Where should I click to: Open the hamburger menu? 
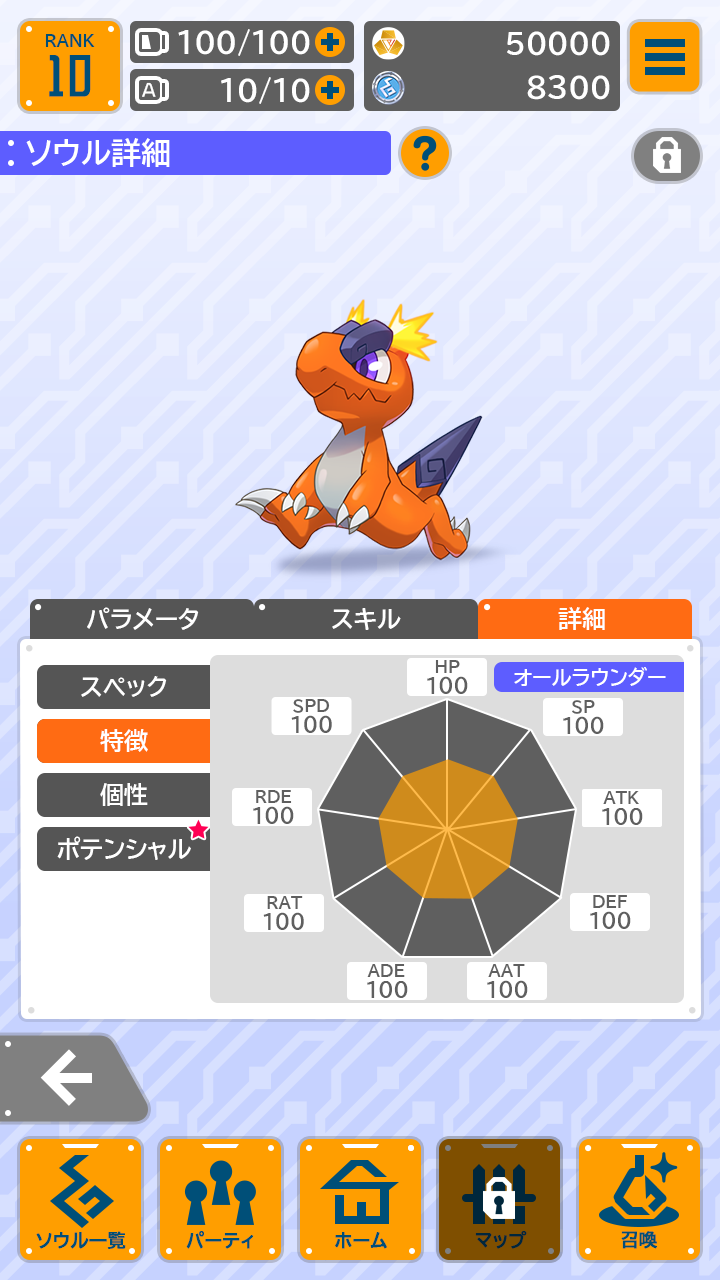[x=664, y=57]
